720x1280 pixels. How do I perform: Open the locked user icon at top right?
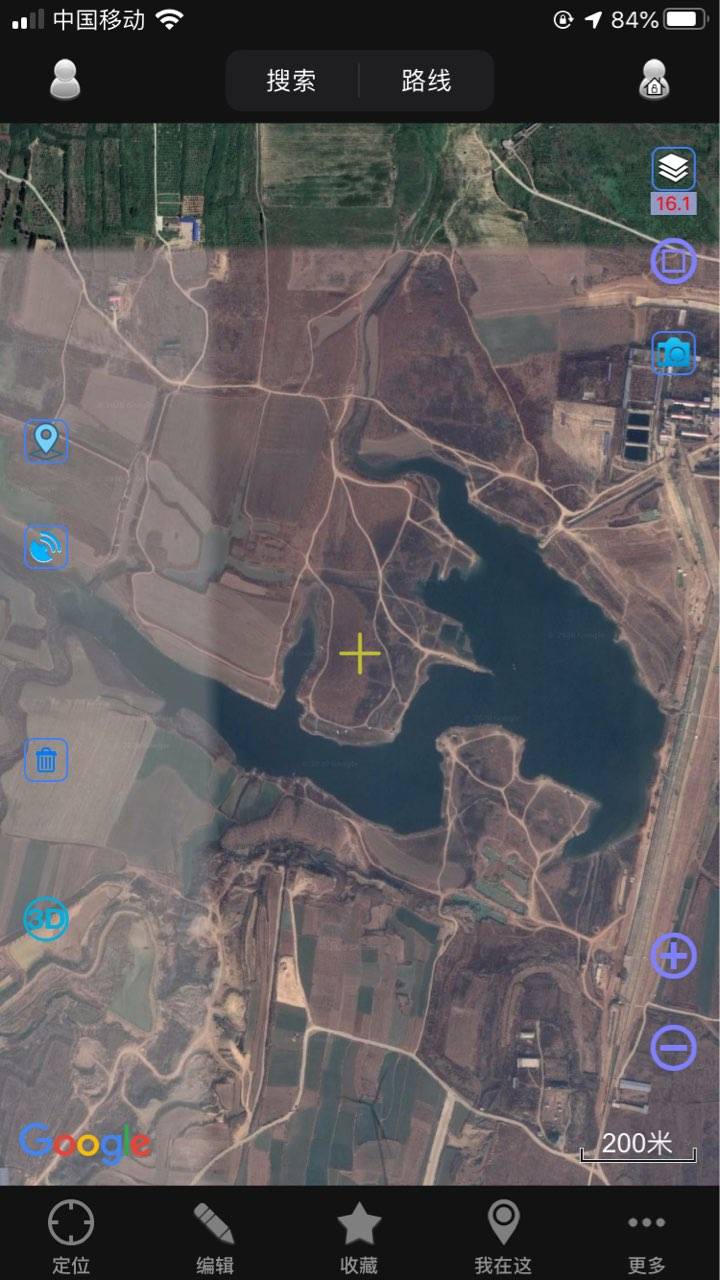click(654, 79)
